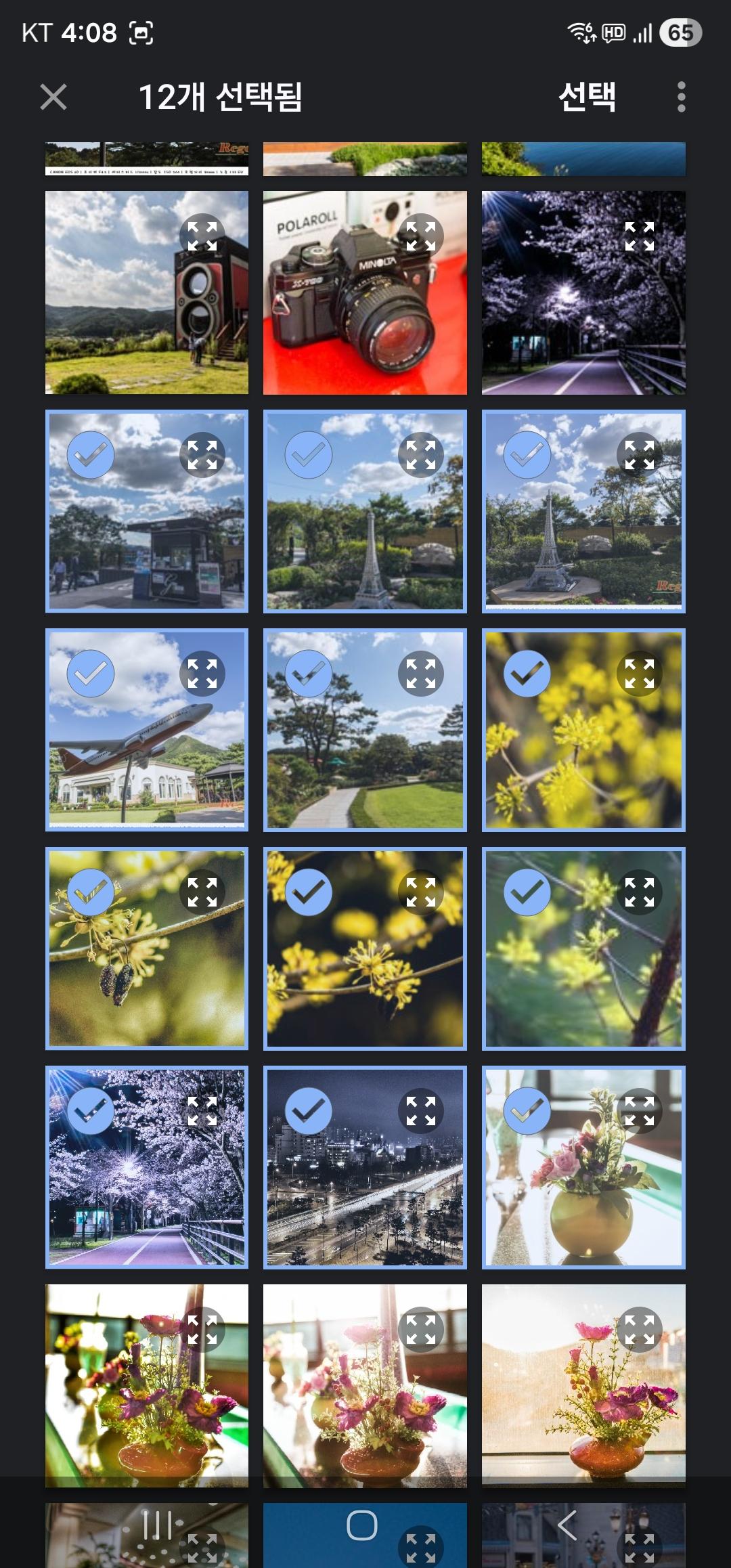This screenshot has width=731, height=1568.
Task: Deselect the yellow flower with dark seeds photo
Action: [x=91, y=892]
